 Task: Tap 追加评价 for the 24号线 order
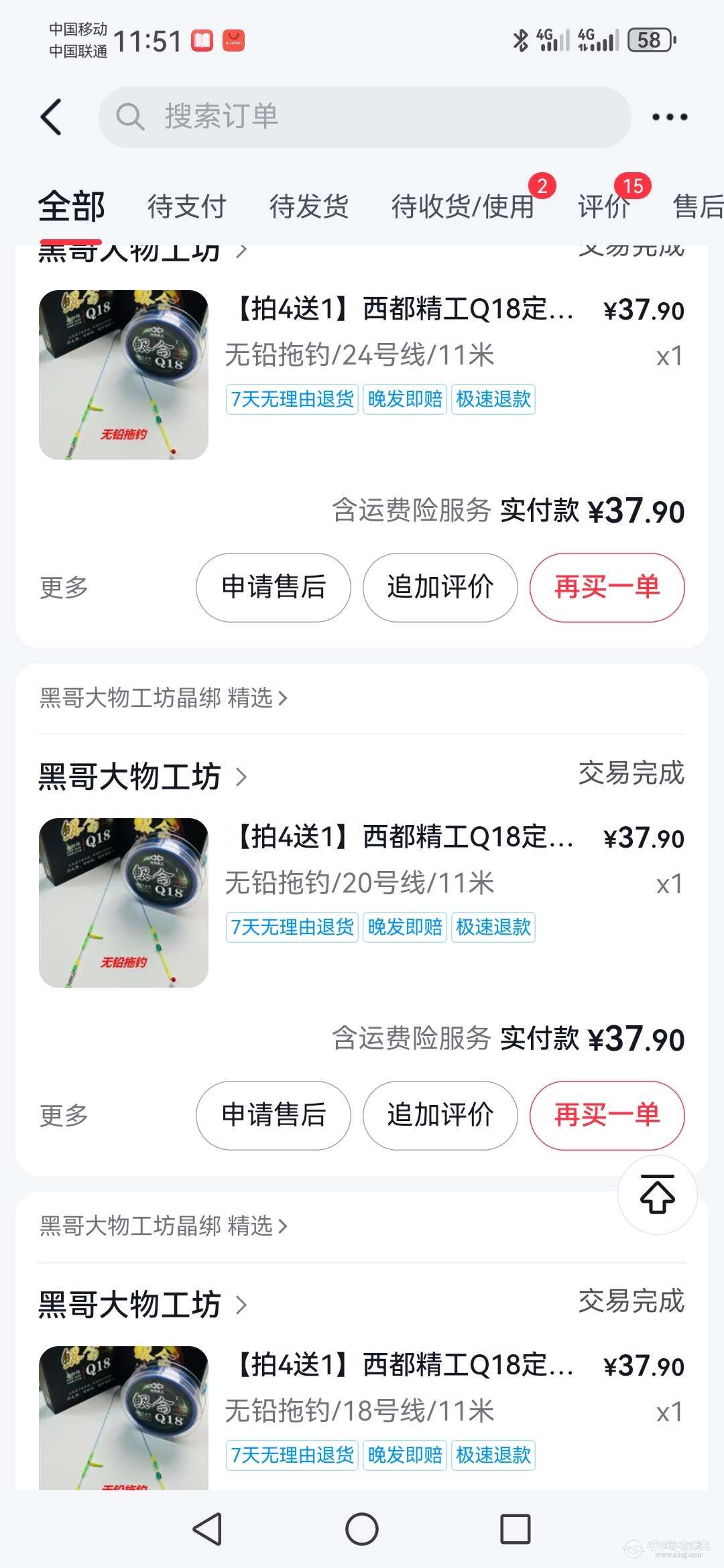coord(440,587)
